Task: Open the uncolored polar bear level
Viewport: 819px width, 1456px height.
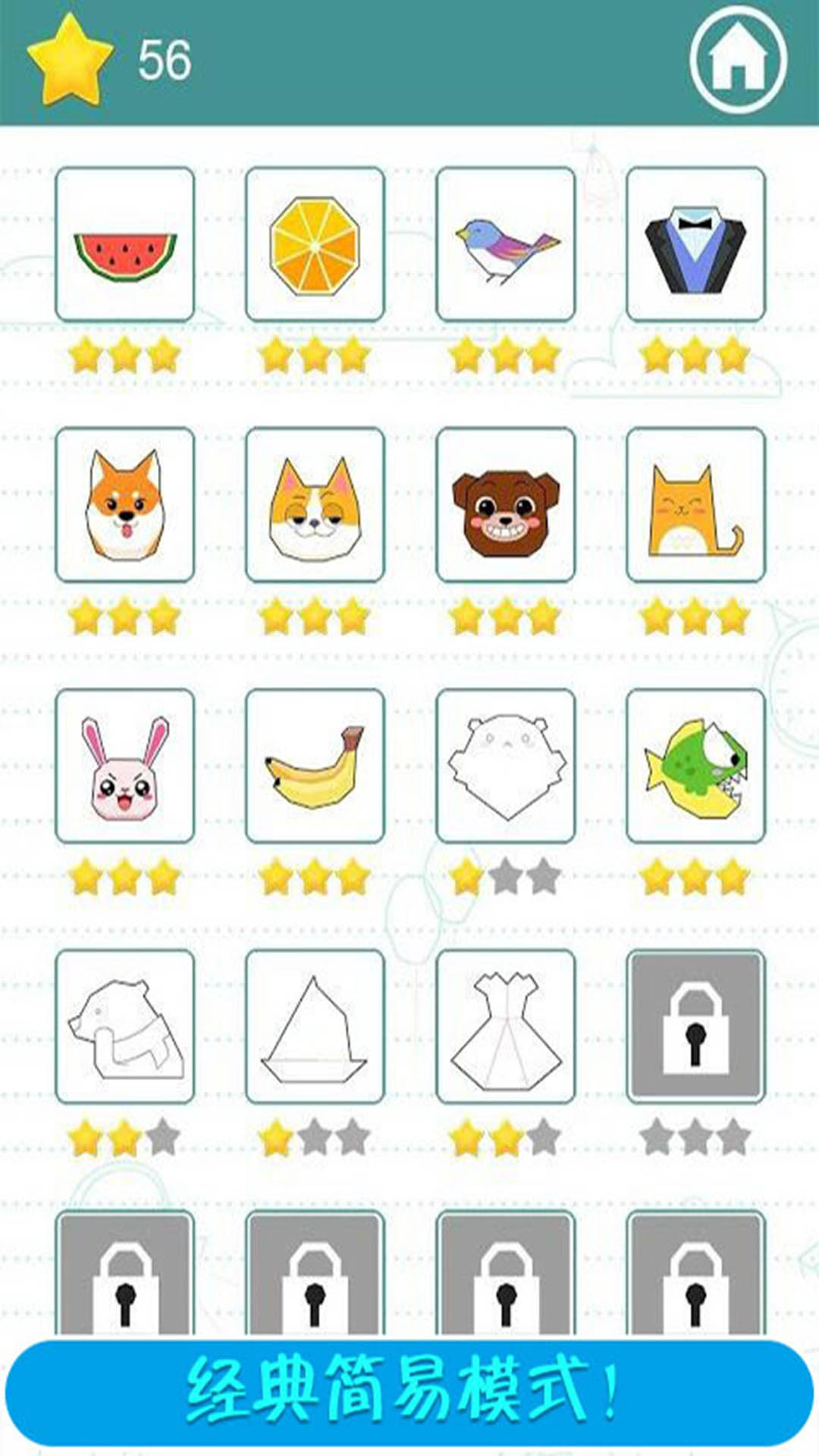Action: pyautogui.click(x=125, y=1026)
